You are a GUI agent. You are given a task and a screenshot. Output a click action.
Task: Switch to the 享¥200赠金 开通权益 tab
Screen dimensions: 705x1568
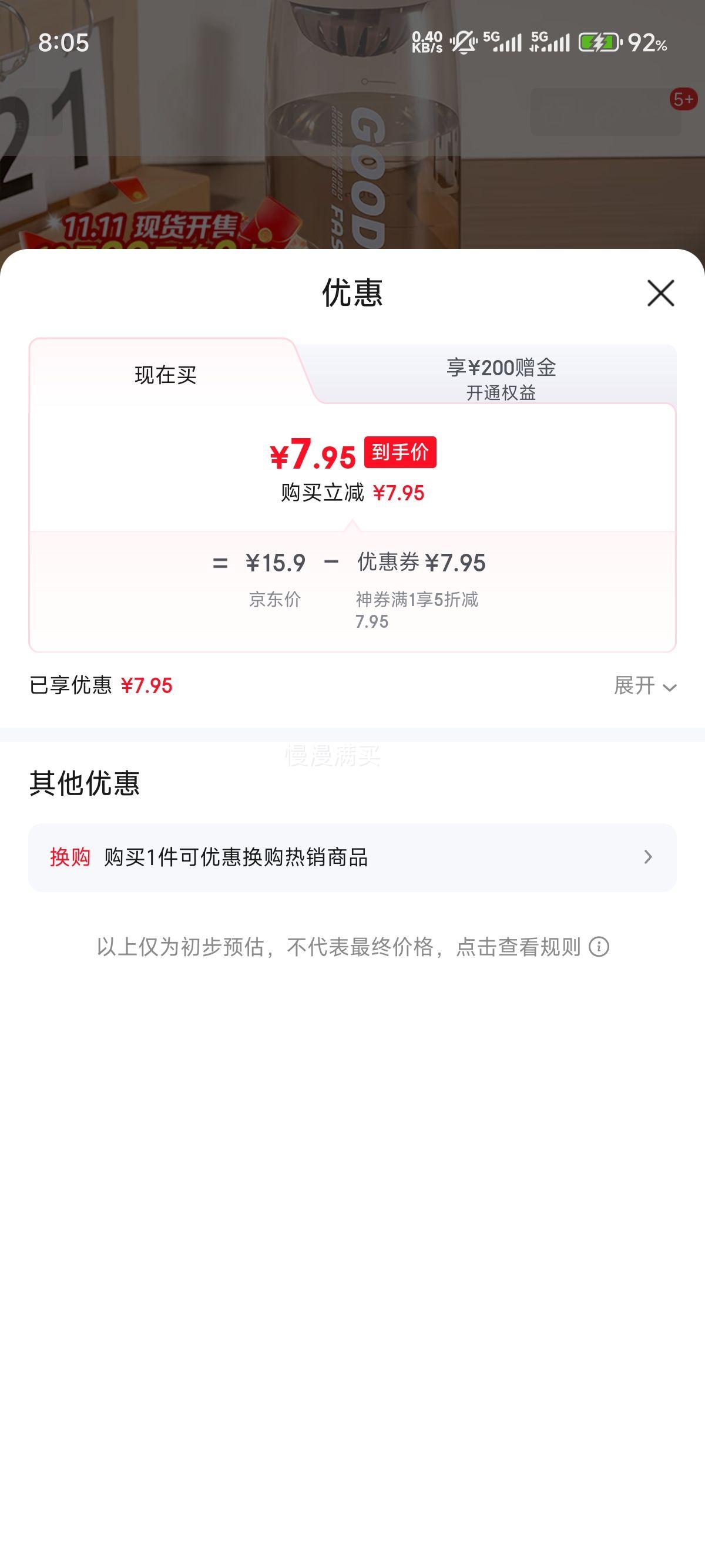[501, 379]
